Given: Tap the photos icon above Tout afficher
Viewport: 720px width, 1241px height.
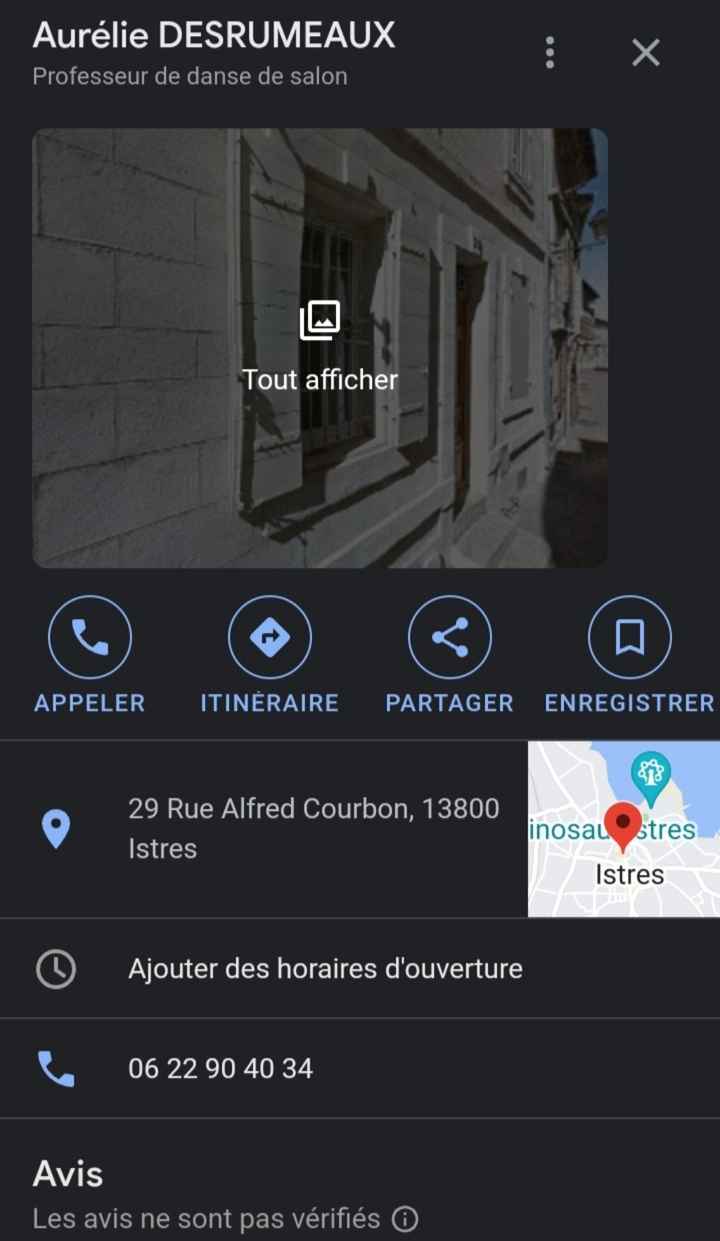Looking at the screenshot, I should 320,322.
